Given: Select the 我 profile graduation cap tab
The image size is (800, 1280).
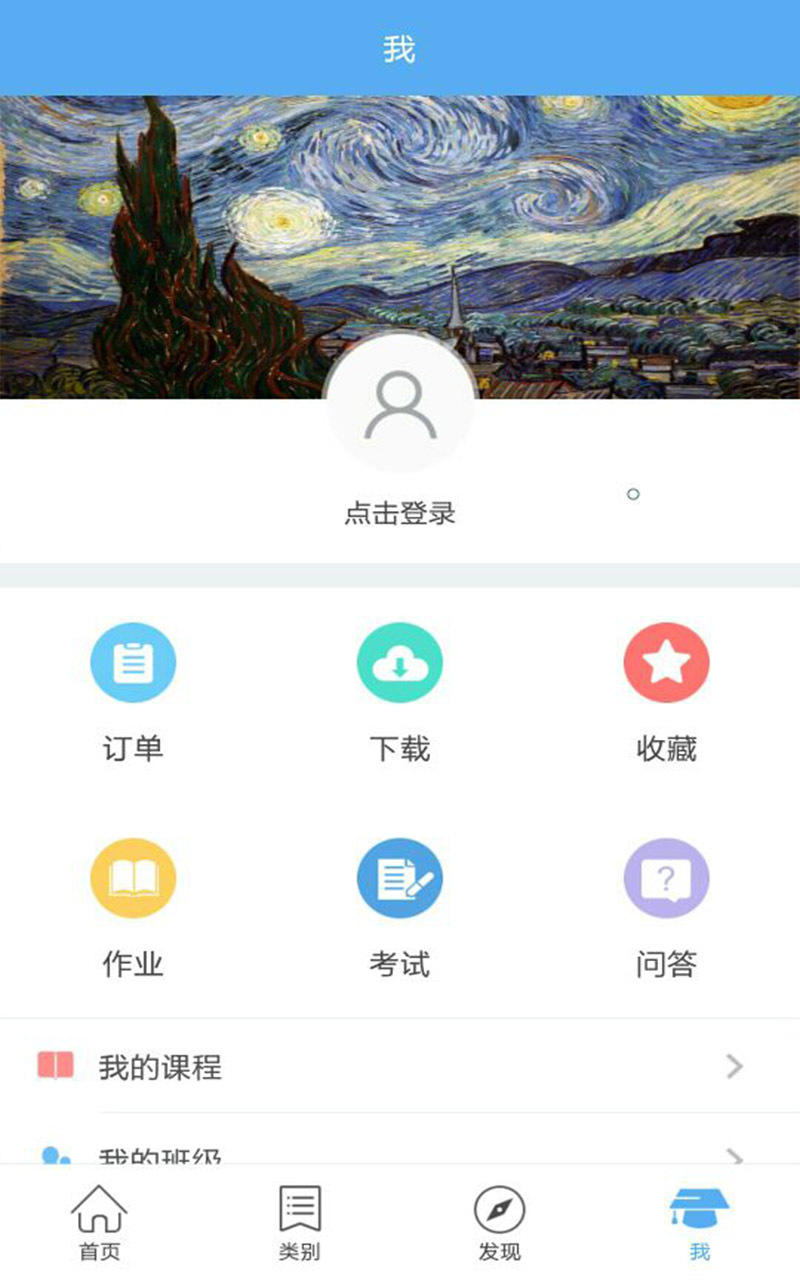Looking at the screenshot, I should click(701, 1222).
